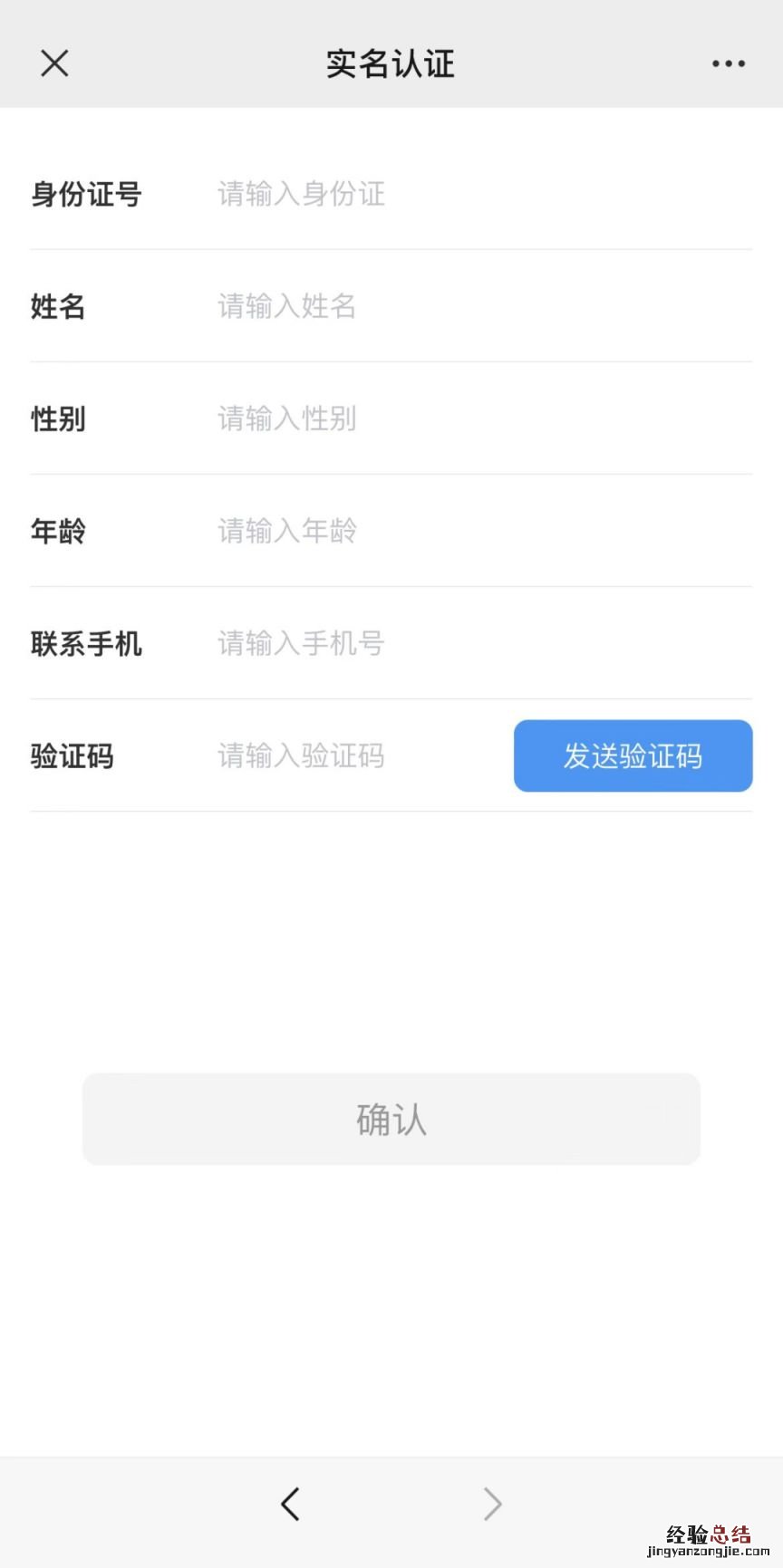Click the 性别 field label
Image resolution: width=783 pixels, height=1568 pixels.
tap(57, 418)
